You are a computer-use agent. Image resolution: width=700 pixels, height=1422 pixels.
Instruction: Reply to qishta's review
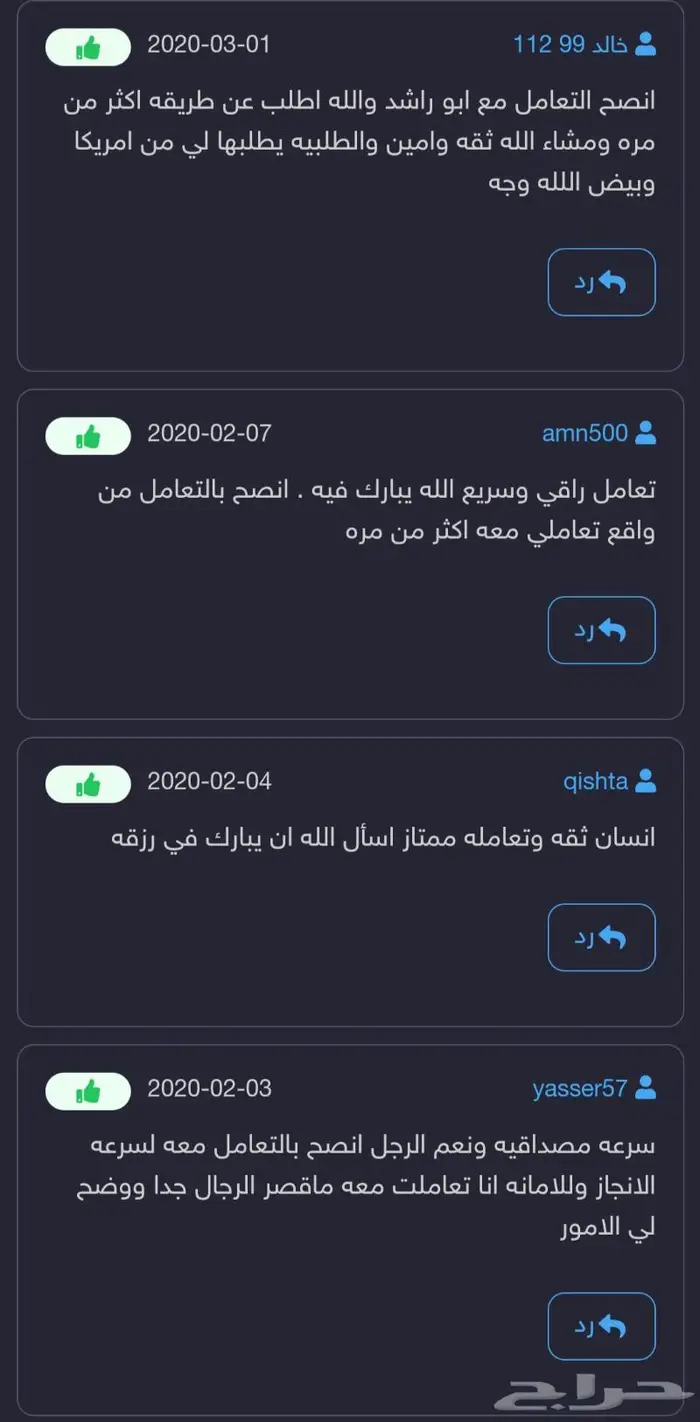tap(601, 938)
